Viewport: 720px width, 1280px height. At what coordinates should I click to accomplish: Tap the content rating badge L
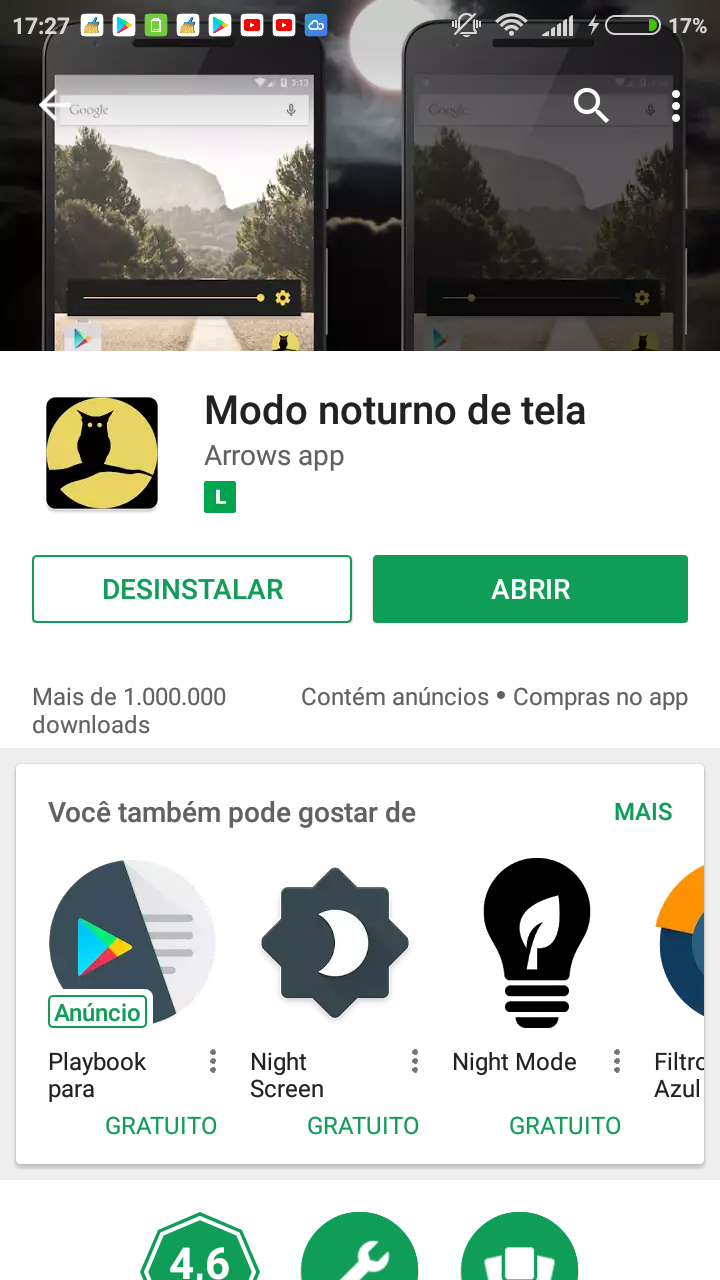pyautogui.click(x=220, y=497)
